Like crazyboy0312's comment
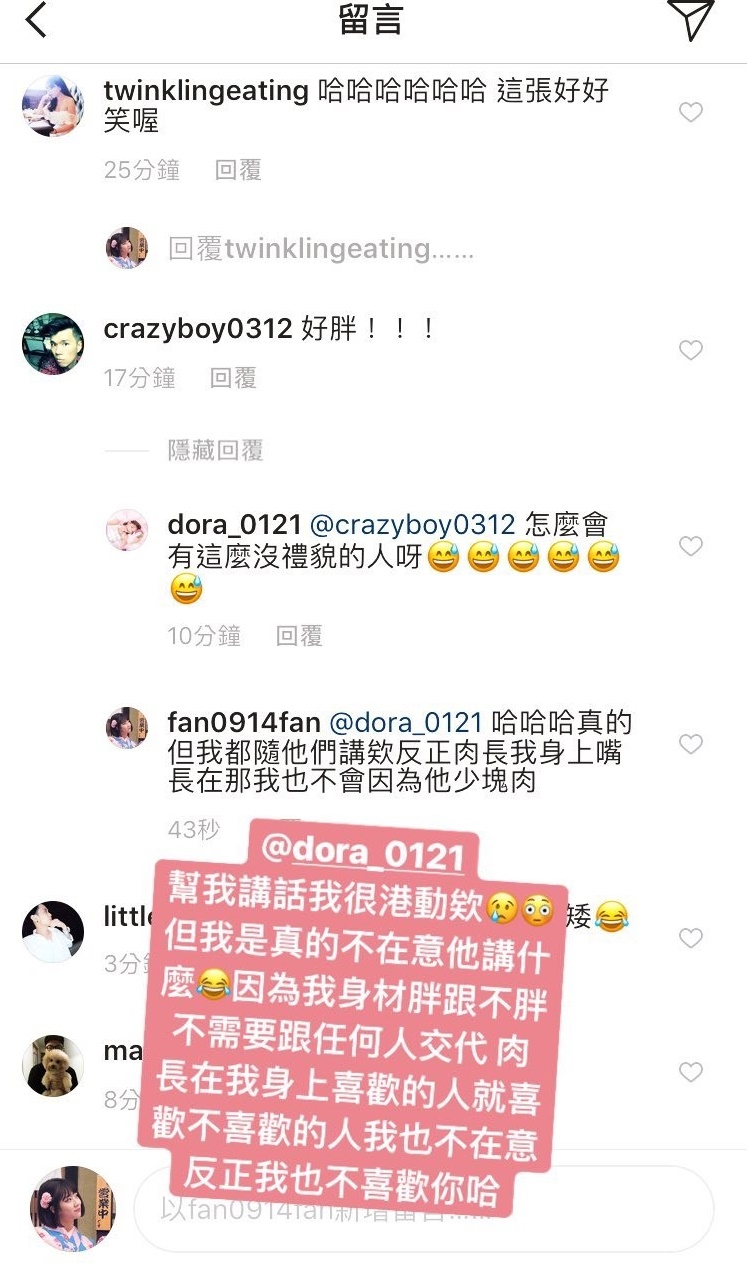The width and height of the screenshot is (747, 1269). coord(691,351)
